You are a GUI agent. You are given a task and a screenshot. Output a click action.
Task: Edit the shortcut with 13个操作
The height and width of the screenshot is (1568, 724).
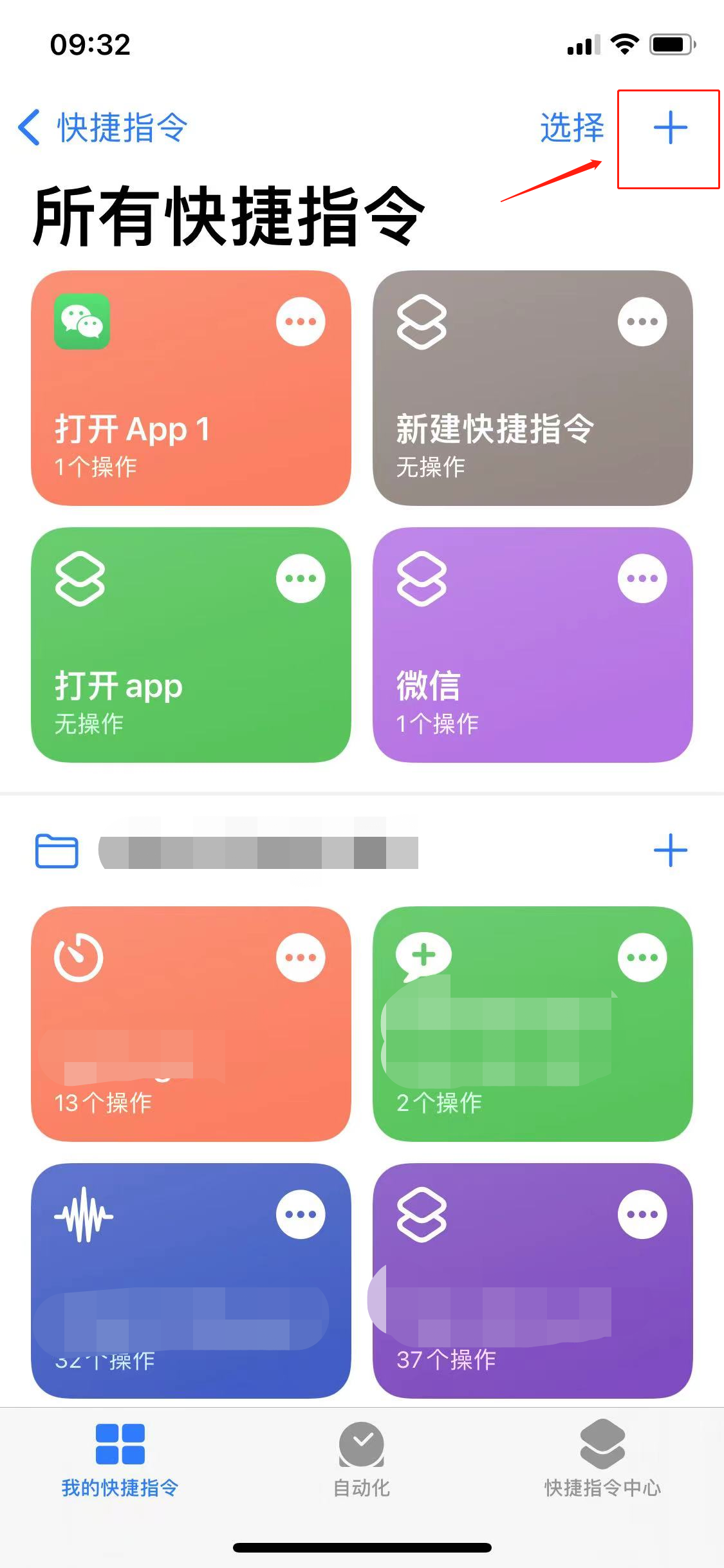301,957
